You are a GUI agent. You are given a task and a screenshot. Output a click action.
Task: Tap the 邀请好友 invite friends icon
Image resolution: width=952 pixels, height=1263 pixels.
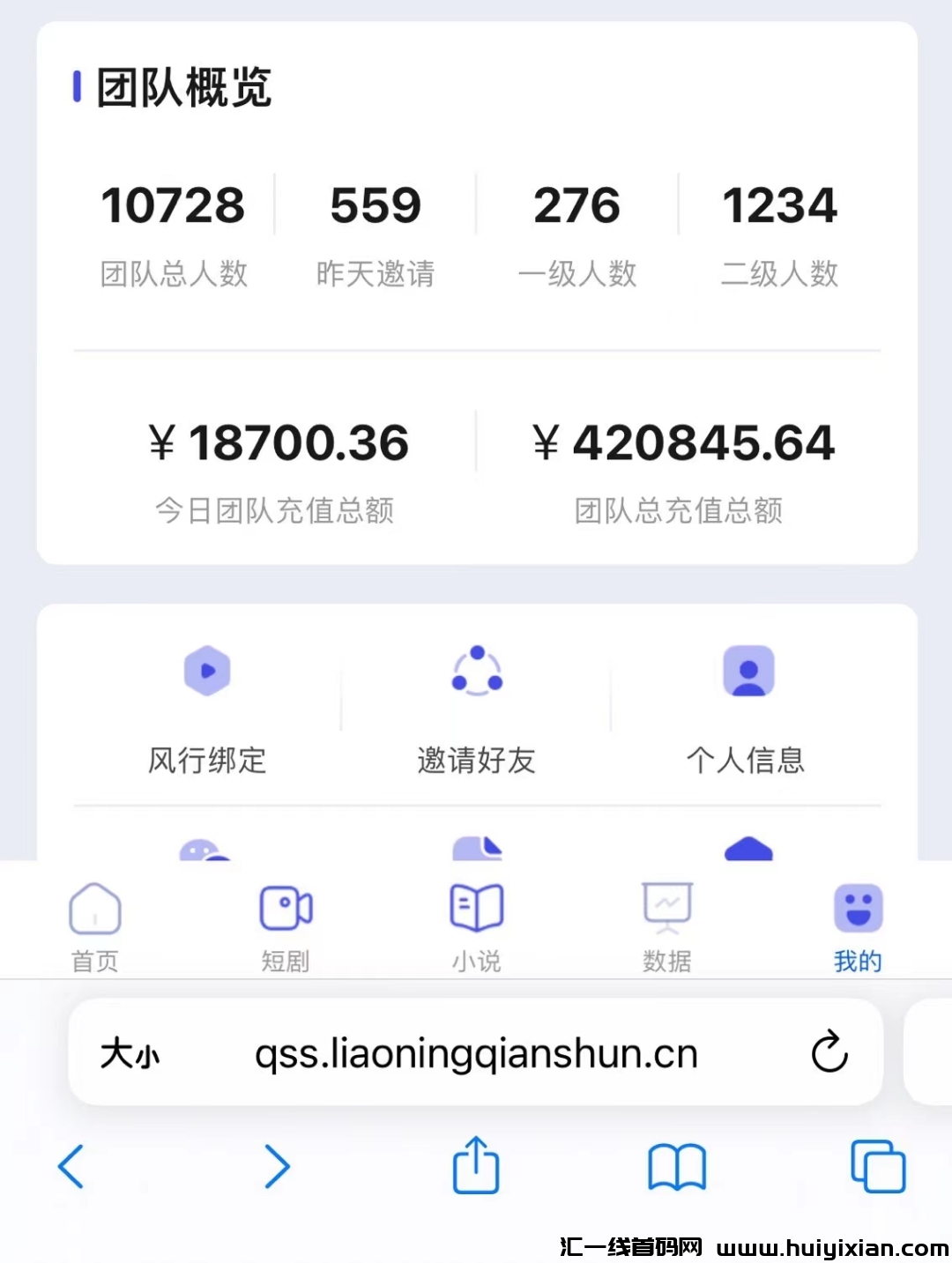[476, 672]
